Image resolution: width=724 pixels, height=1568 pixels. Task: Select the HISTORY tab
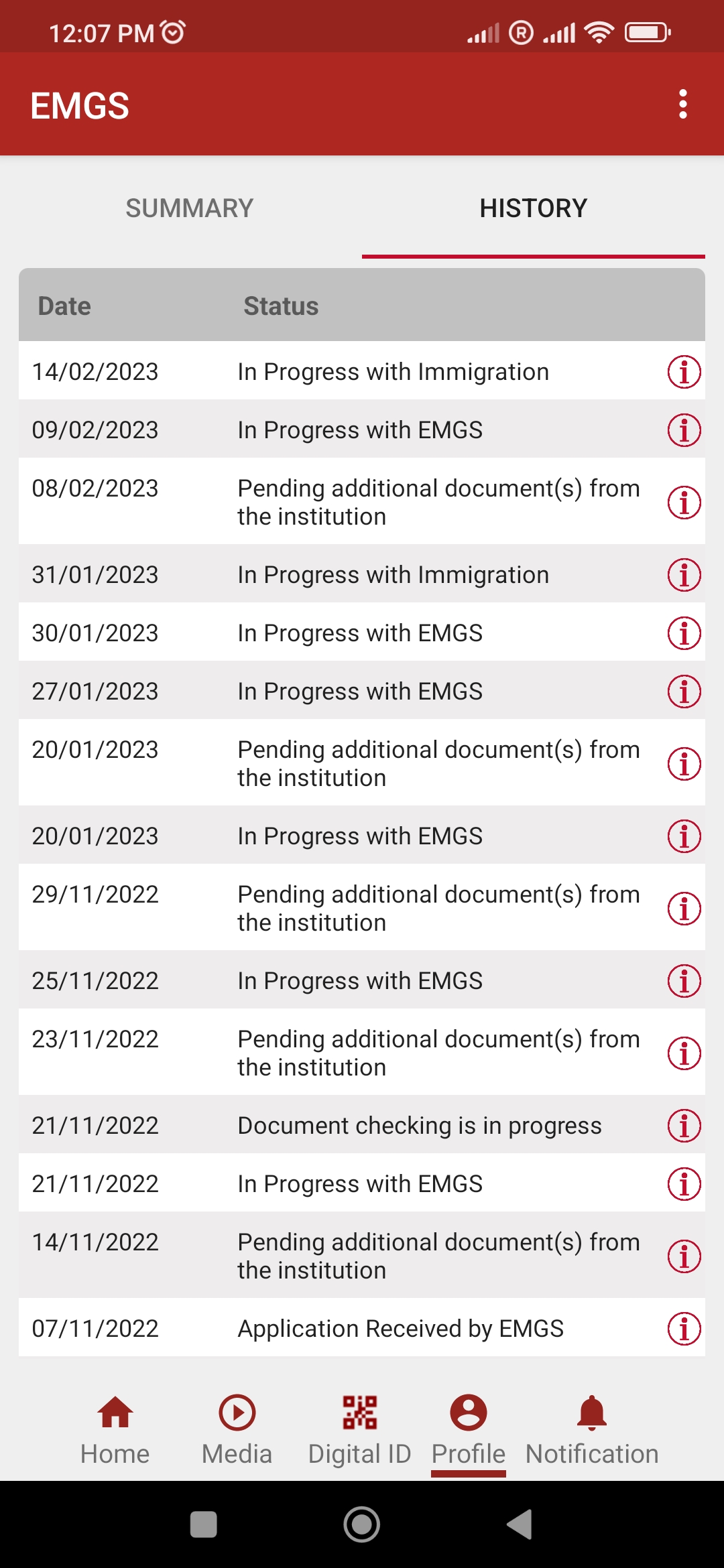(x=533, y=208)
